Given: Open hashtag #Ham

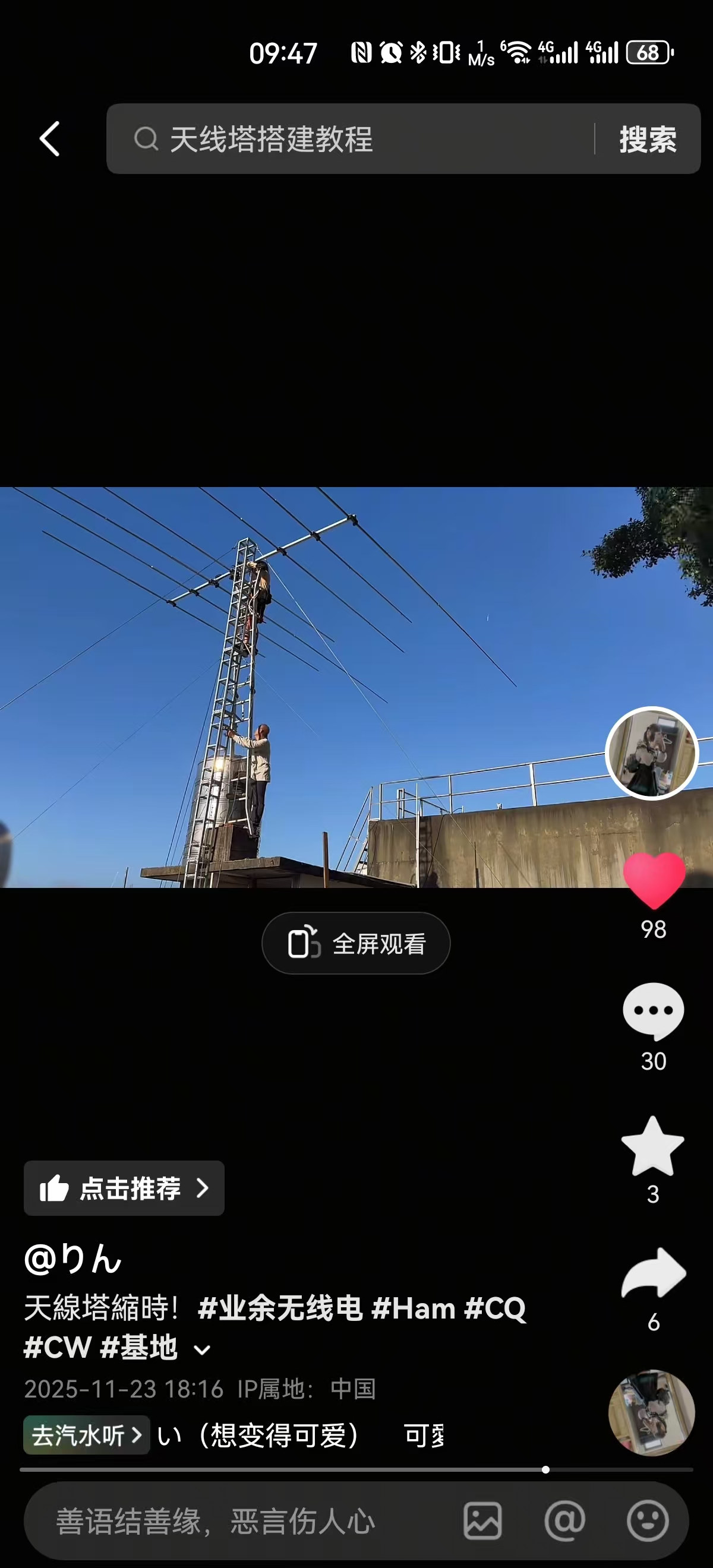Looking at the screenshot, I should (x=414, y=1308).
